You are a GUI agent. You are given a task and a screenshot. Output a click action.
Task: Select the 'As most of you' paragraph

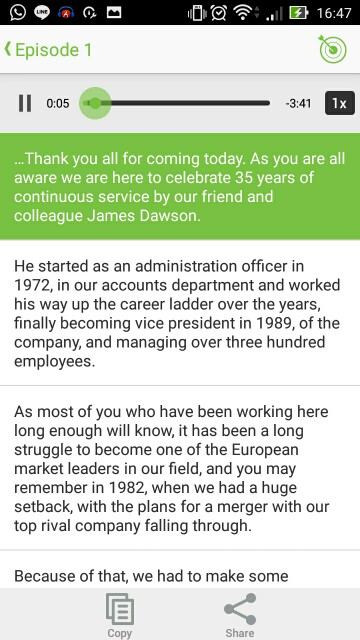point(180,468)
